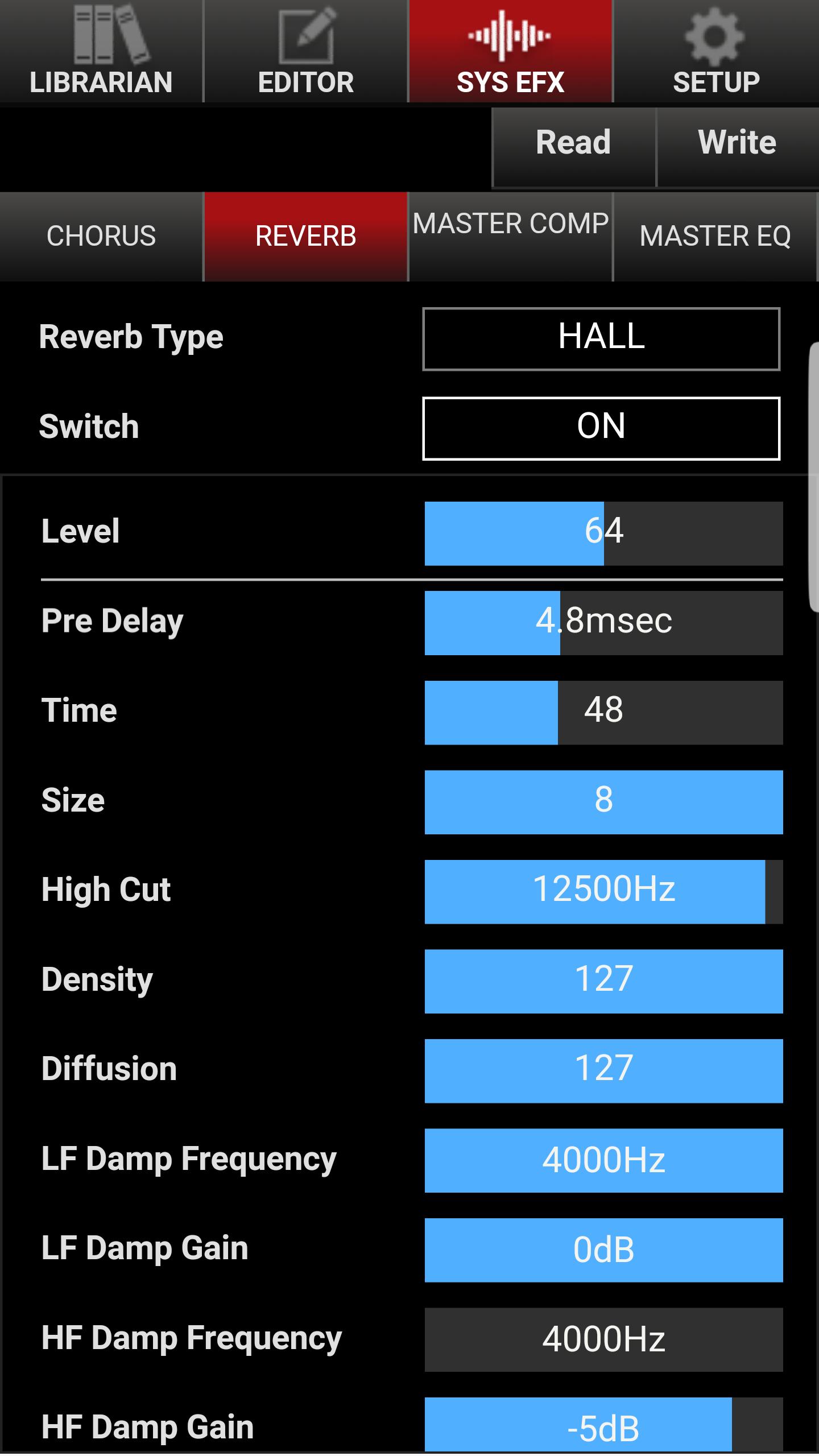The height and width of the screenshot is (1456, 819).
Task: Tap the Time slider showing 48
Action: pos(603,712)
